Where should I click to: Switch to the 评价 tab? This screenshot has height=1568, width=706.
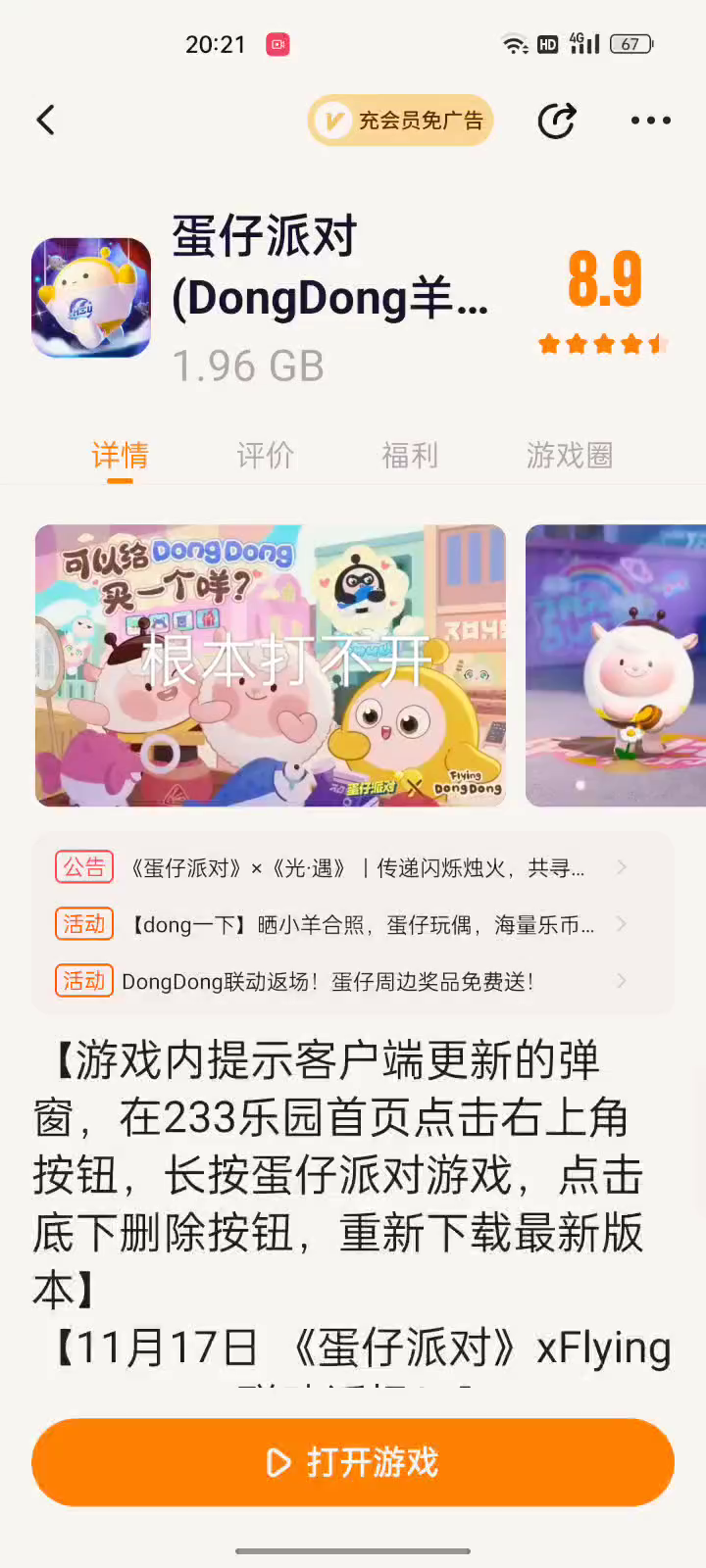click(265, 456)
